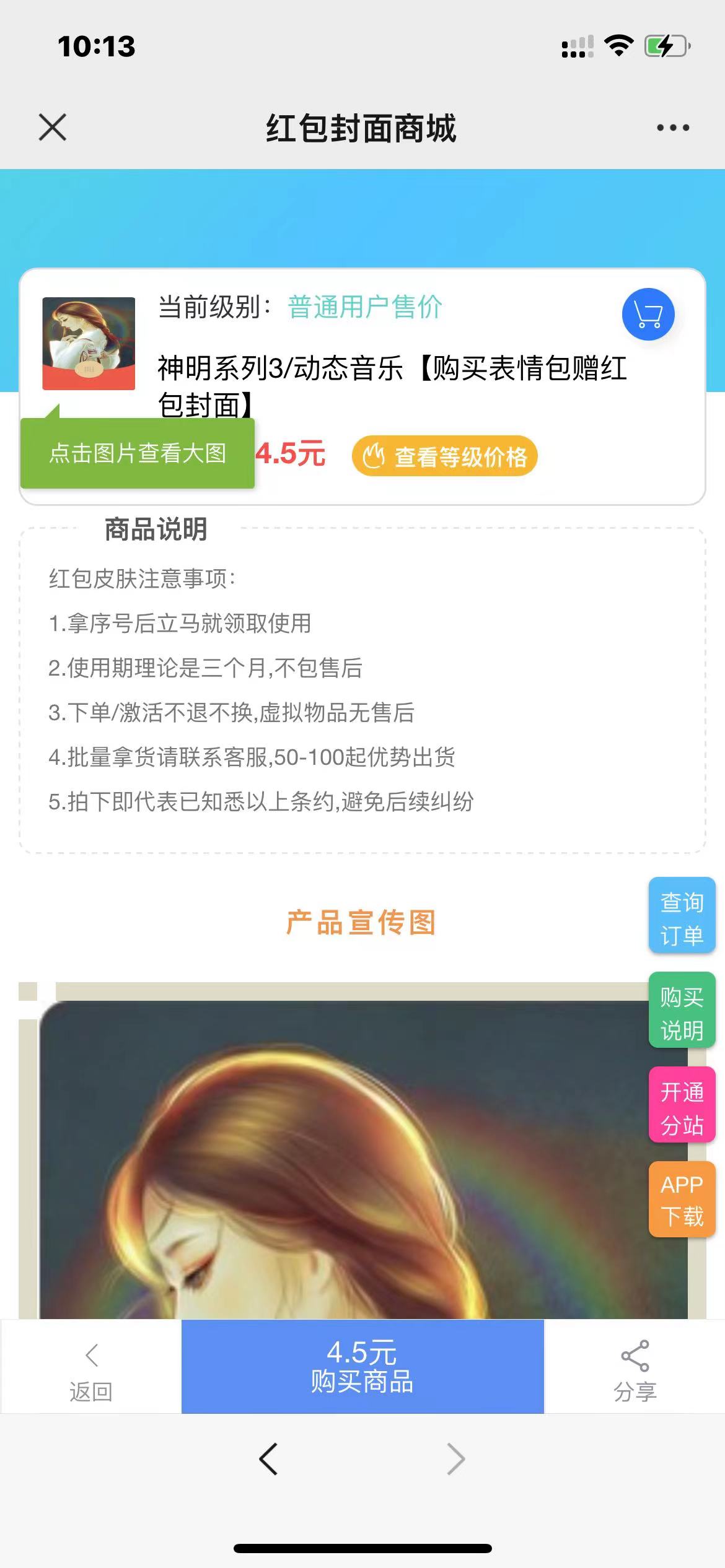Tap the product thumbnail to enlarge

(x=89, y=344)
